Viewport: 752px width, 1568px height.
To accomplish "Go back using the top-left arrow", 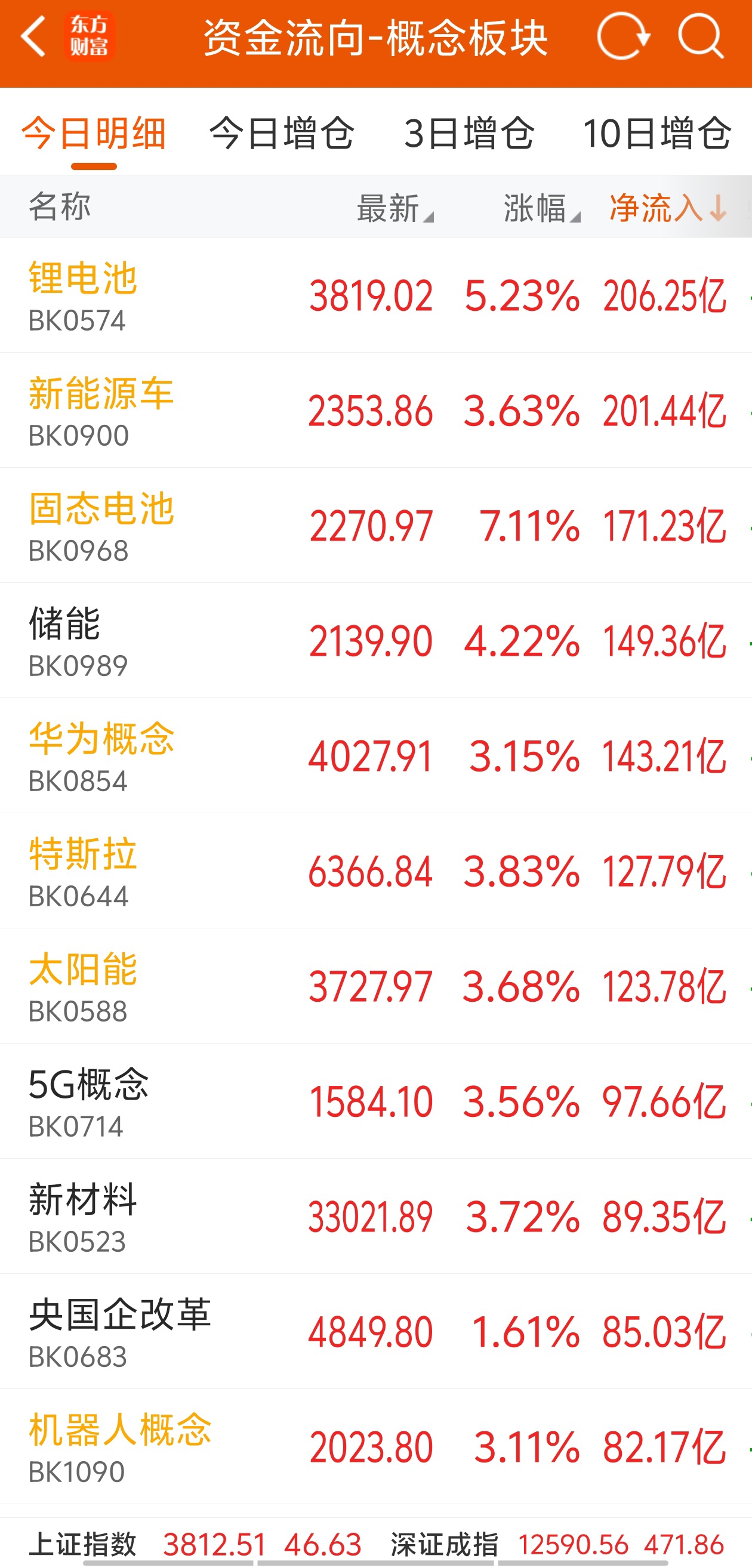I will pos(33,36).
